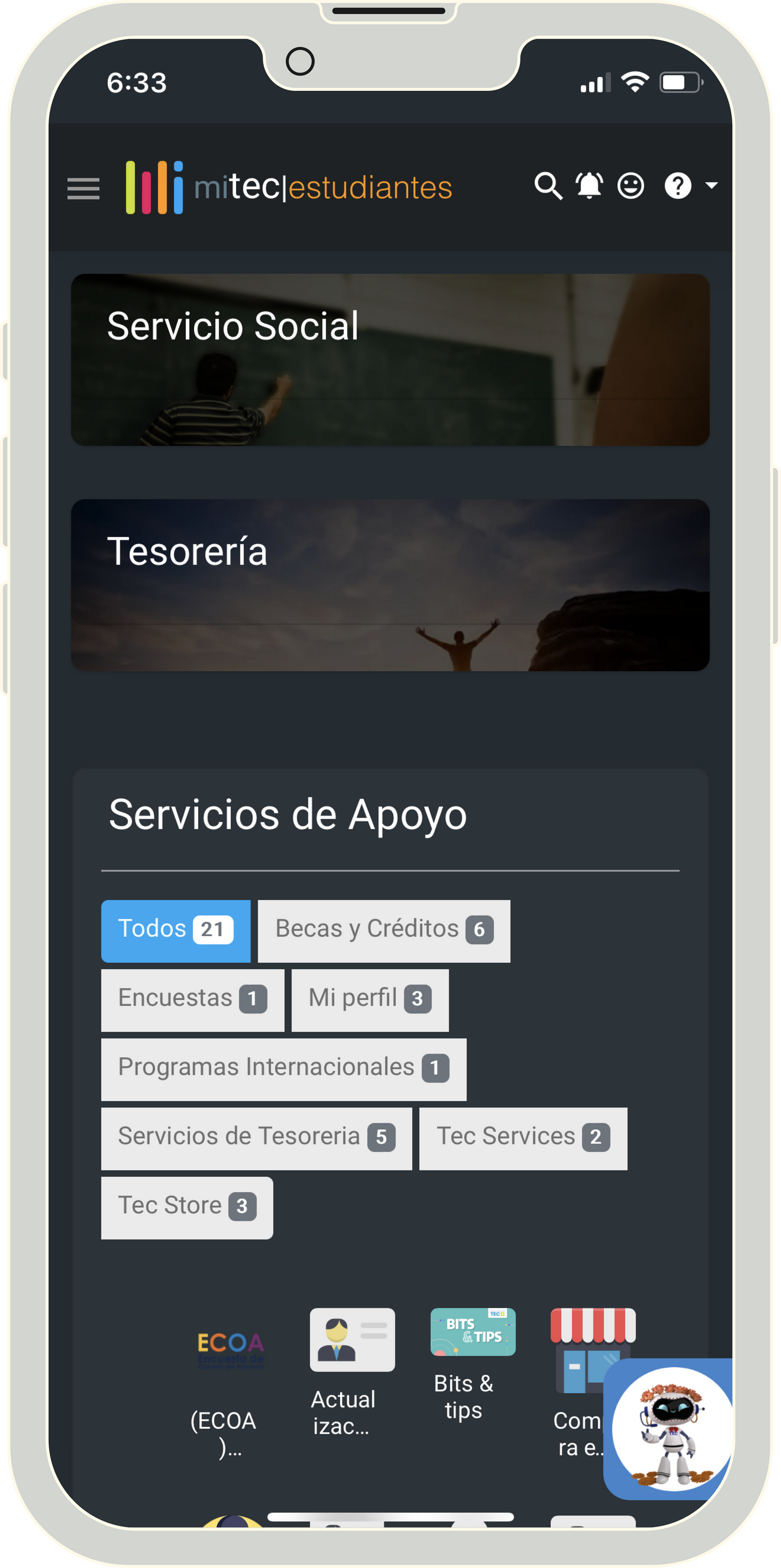Filter by Becas y Créditos
781x1568 pixels.
pos(383,931)
